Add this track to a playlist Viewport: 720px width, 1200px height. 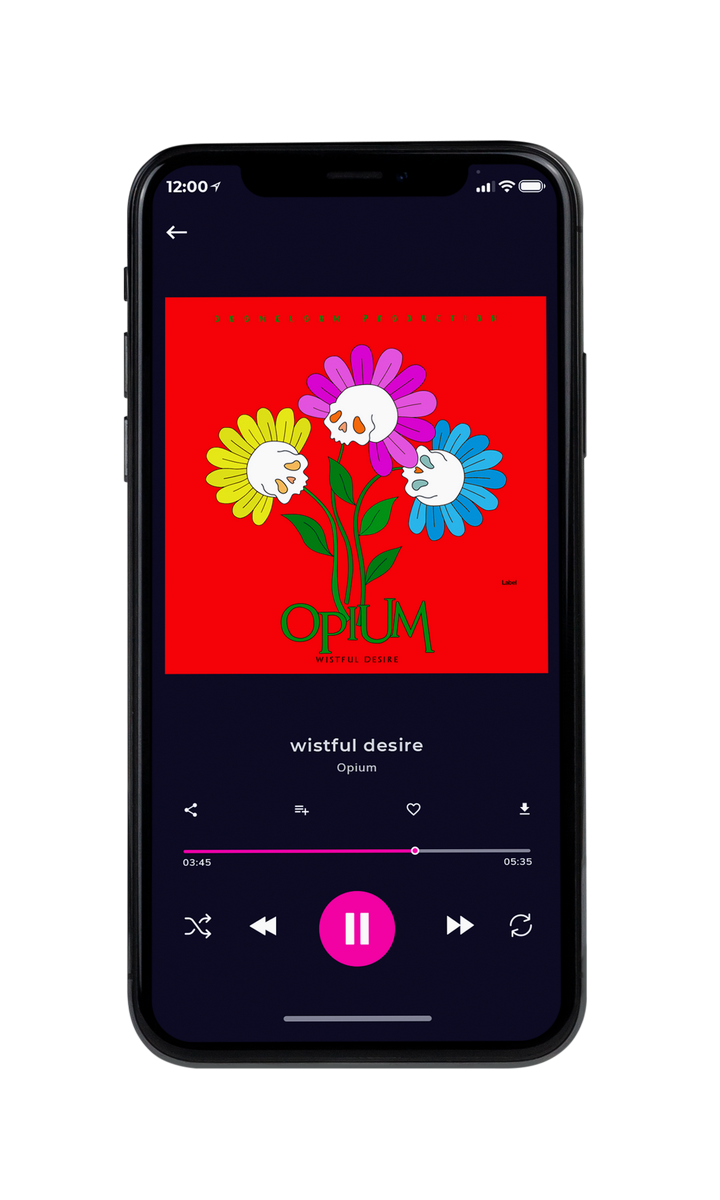click(x=301, y=810)
